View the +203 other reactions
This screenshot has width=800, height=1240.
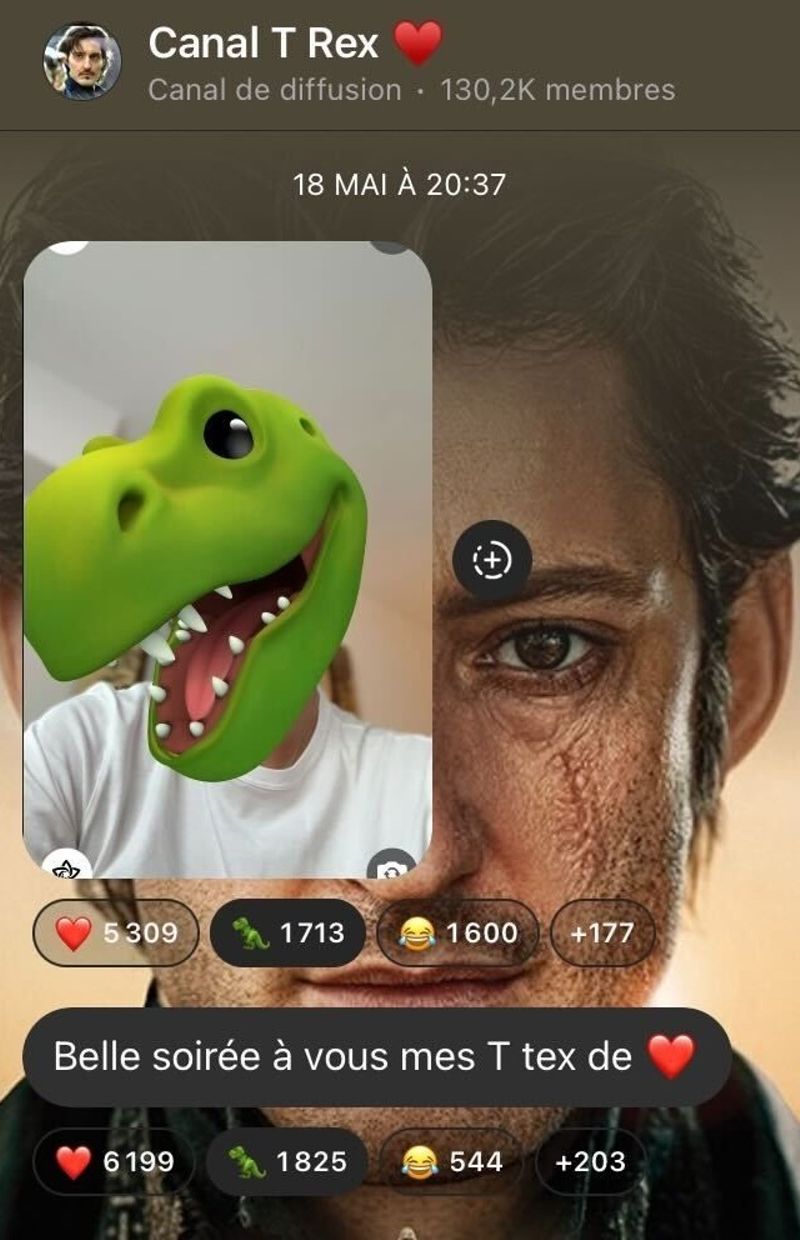pyautogui.click(x=590, y=1162)
